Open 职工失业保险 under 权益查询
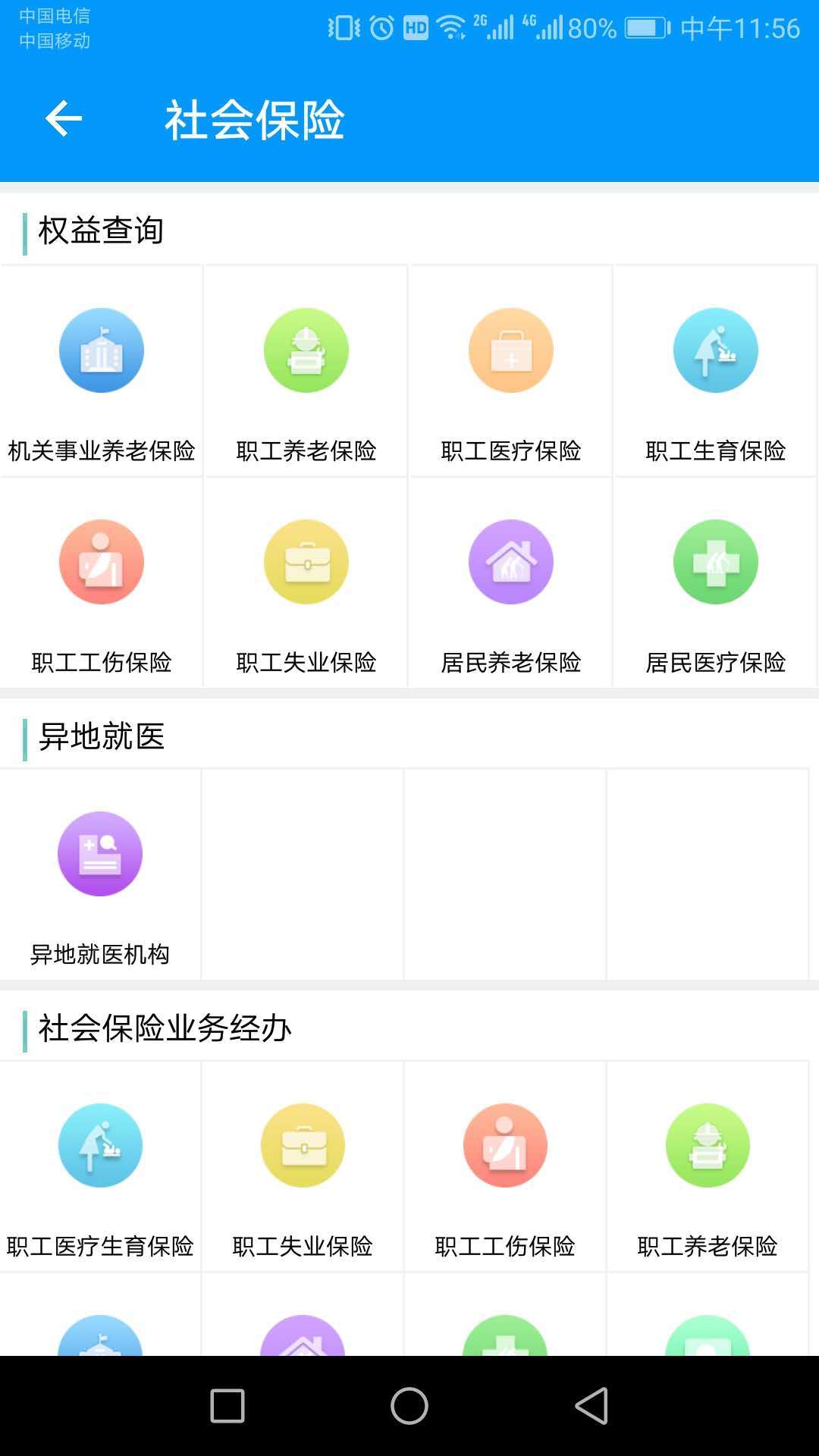 click(x=306, y=583)
